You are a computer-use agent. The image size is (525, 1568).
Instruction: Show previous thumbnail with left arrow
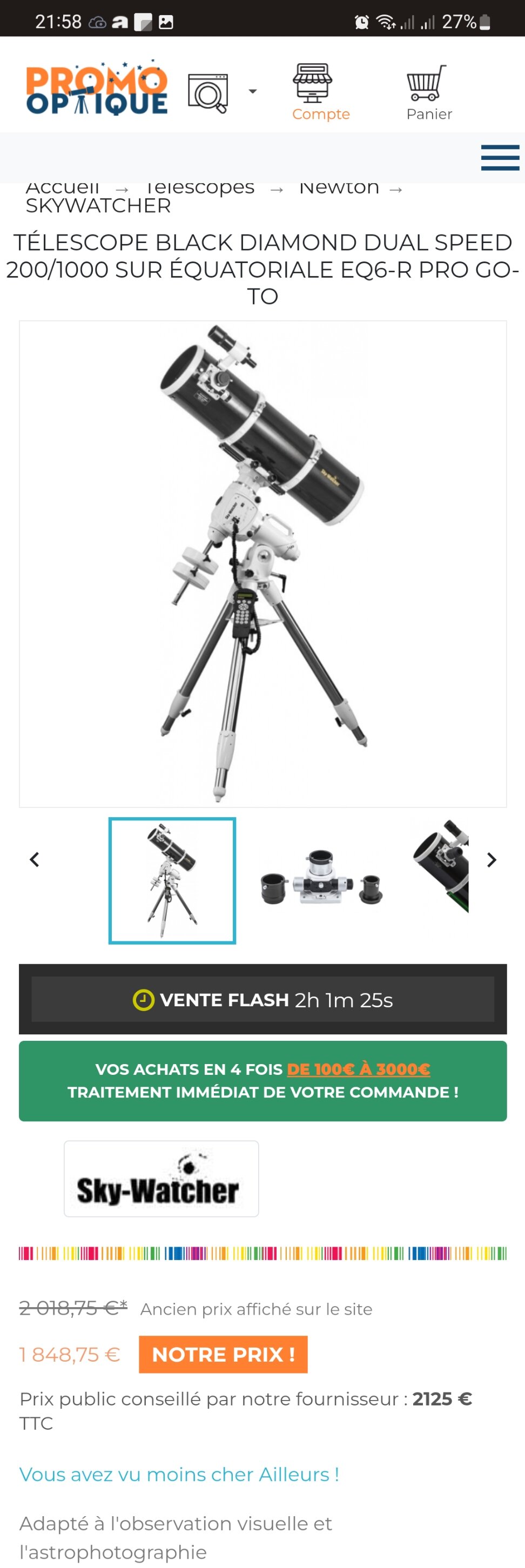click(35, 859)
